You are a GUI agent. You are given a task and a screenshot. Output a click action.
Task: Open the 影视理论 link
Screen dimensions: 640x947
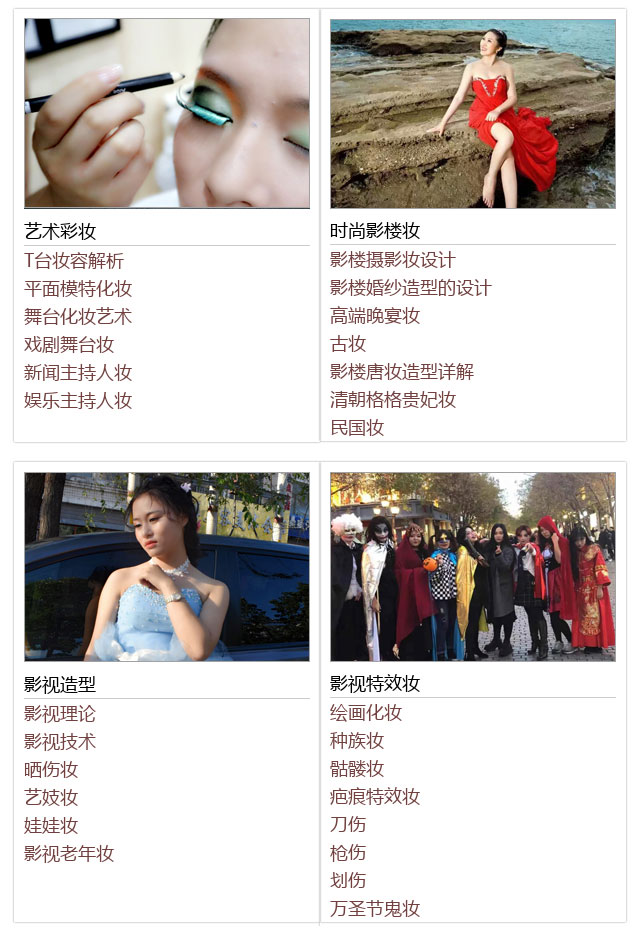[x=60, y=714]
